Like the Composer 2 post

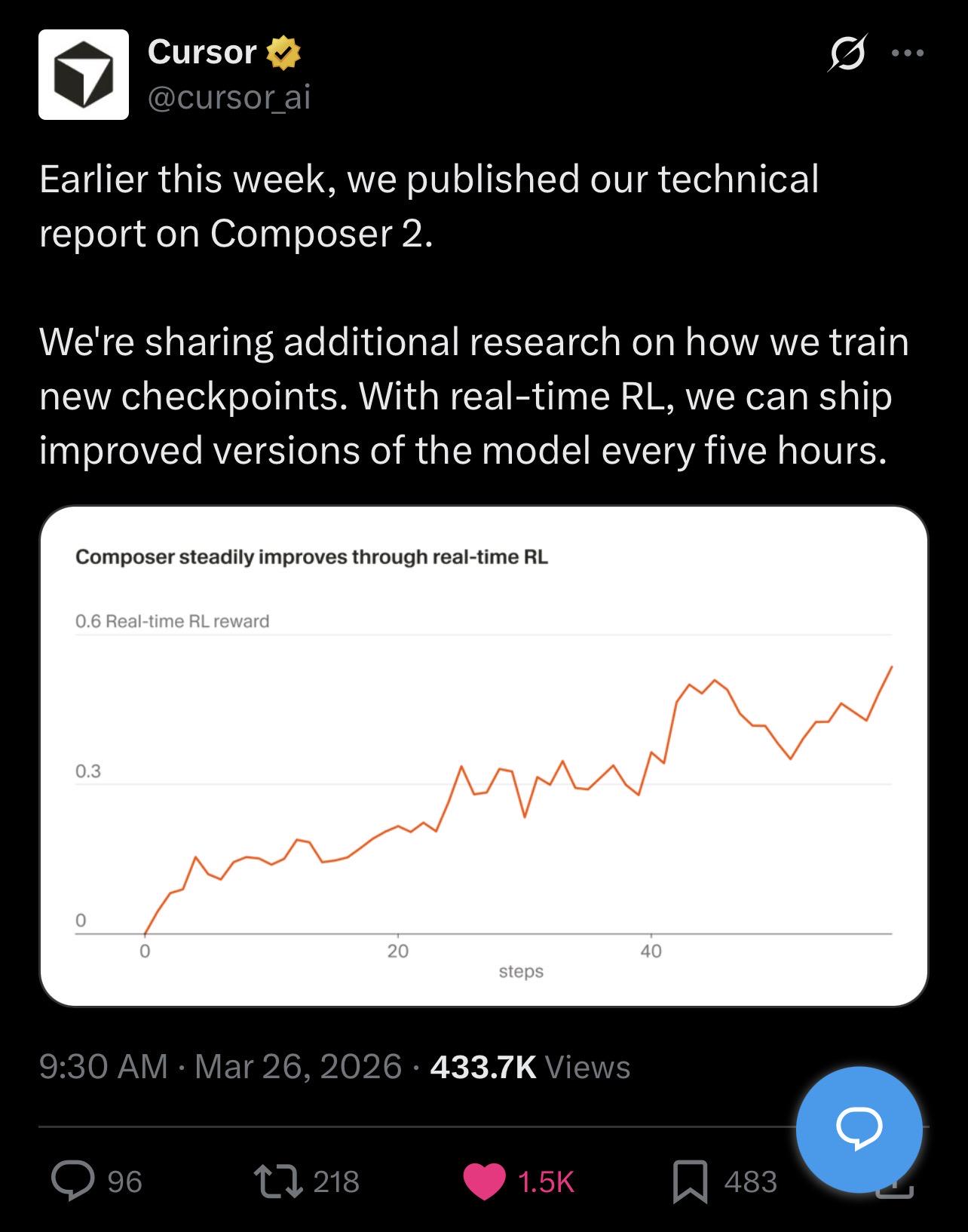484,1181
